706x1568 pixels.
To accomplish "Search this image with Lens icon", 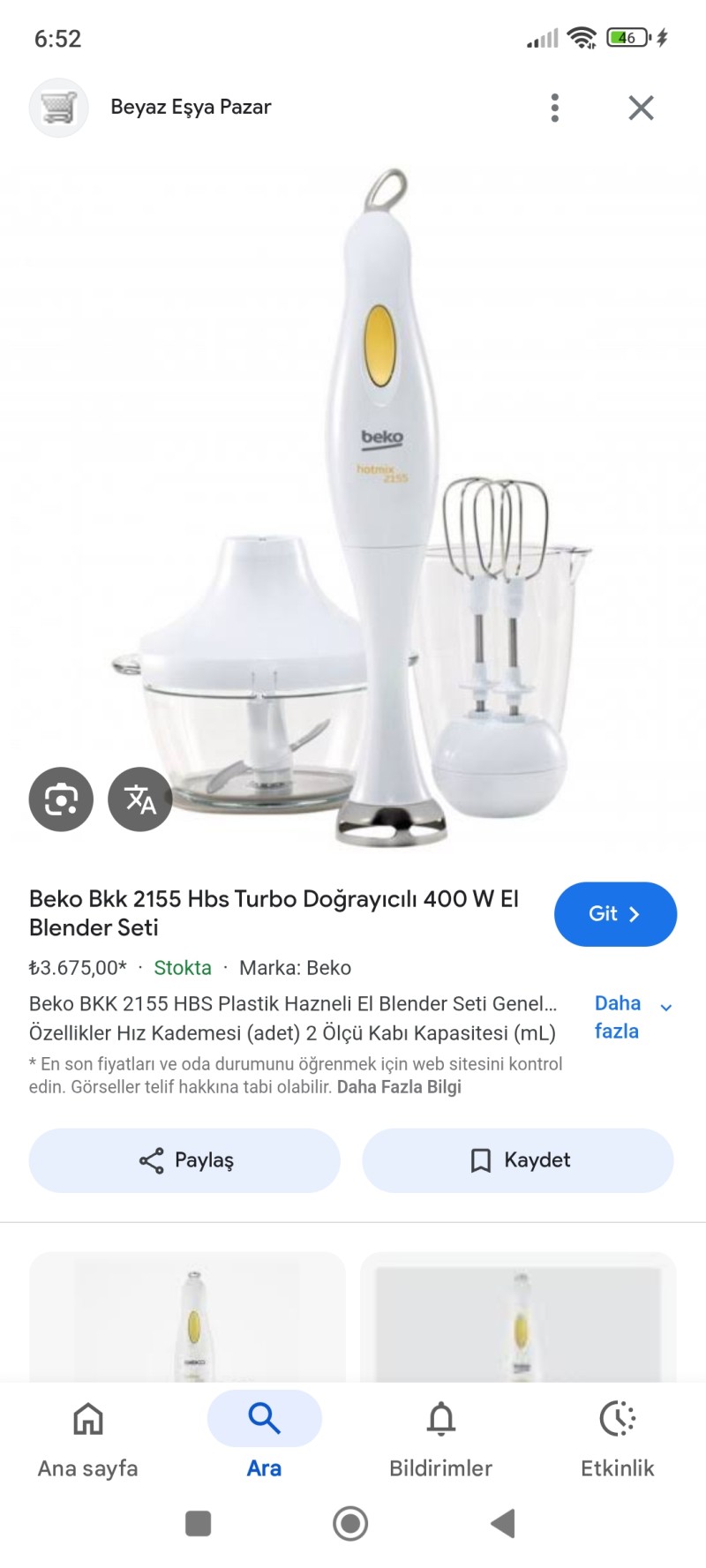I will pyautogui.click(x=61, y=799).
